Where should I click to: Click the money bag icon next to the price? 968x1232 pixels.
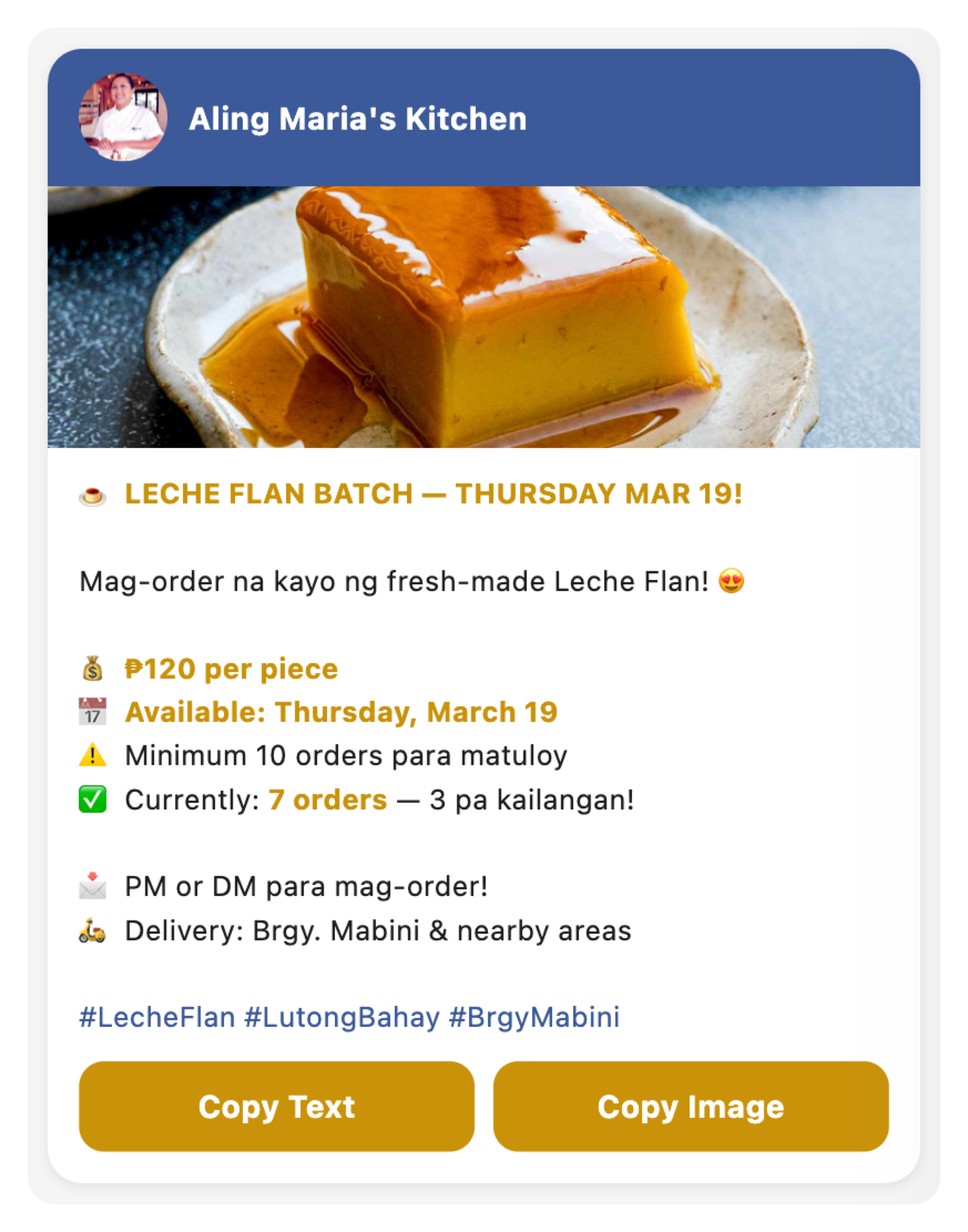[x=93, y=669]
